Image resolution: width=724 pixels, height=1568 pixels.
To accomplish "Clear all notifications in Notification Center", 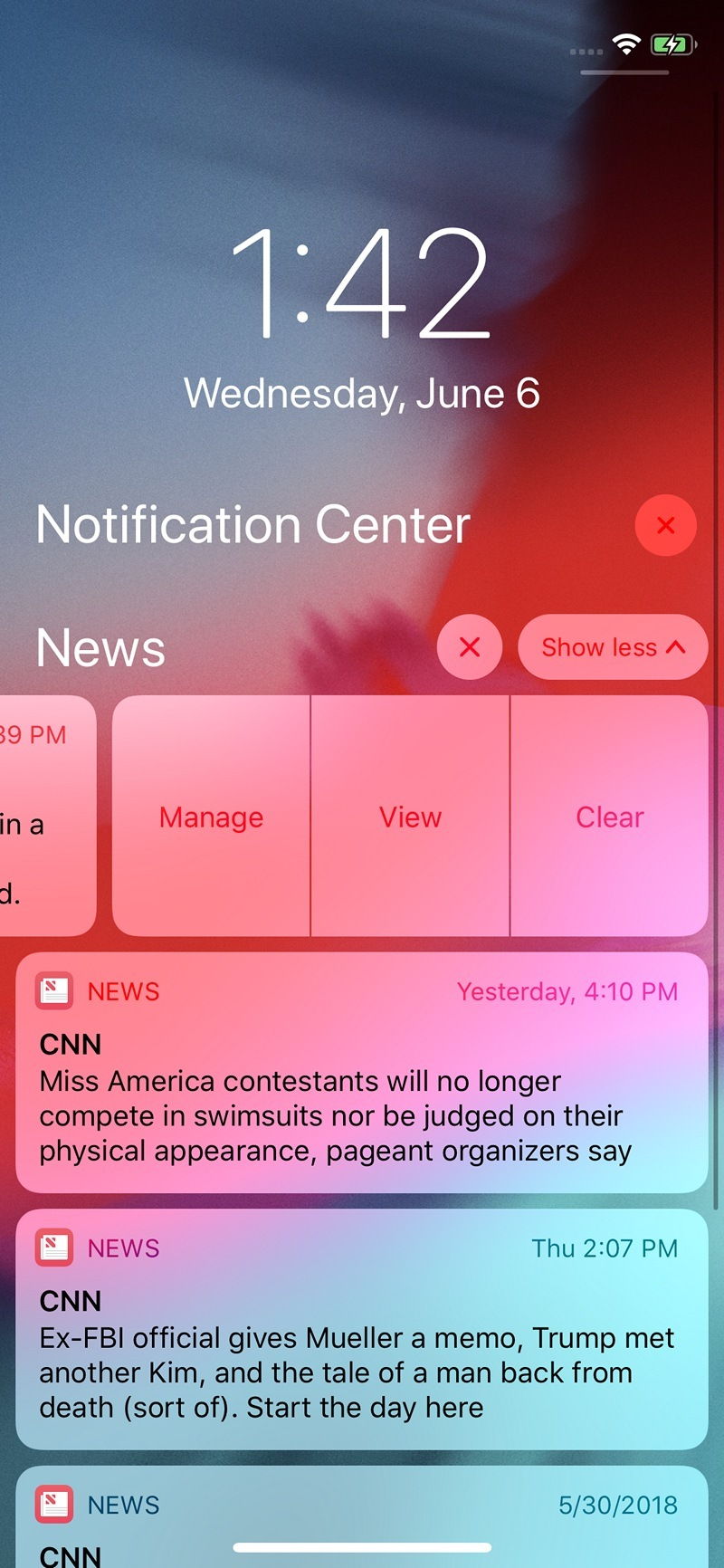I will 665,525.
